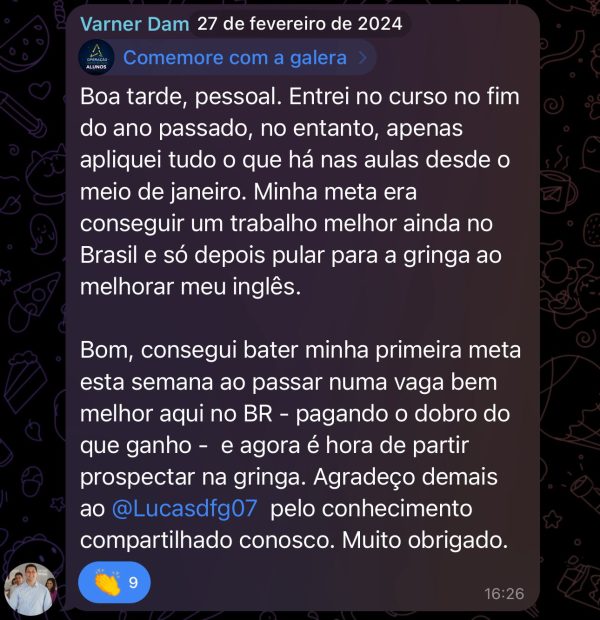The image size is (600, 620).
Task: Open Varner Dam's profile name
Action: [x=129, y=23]
